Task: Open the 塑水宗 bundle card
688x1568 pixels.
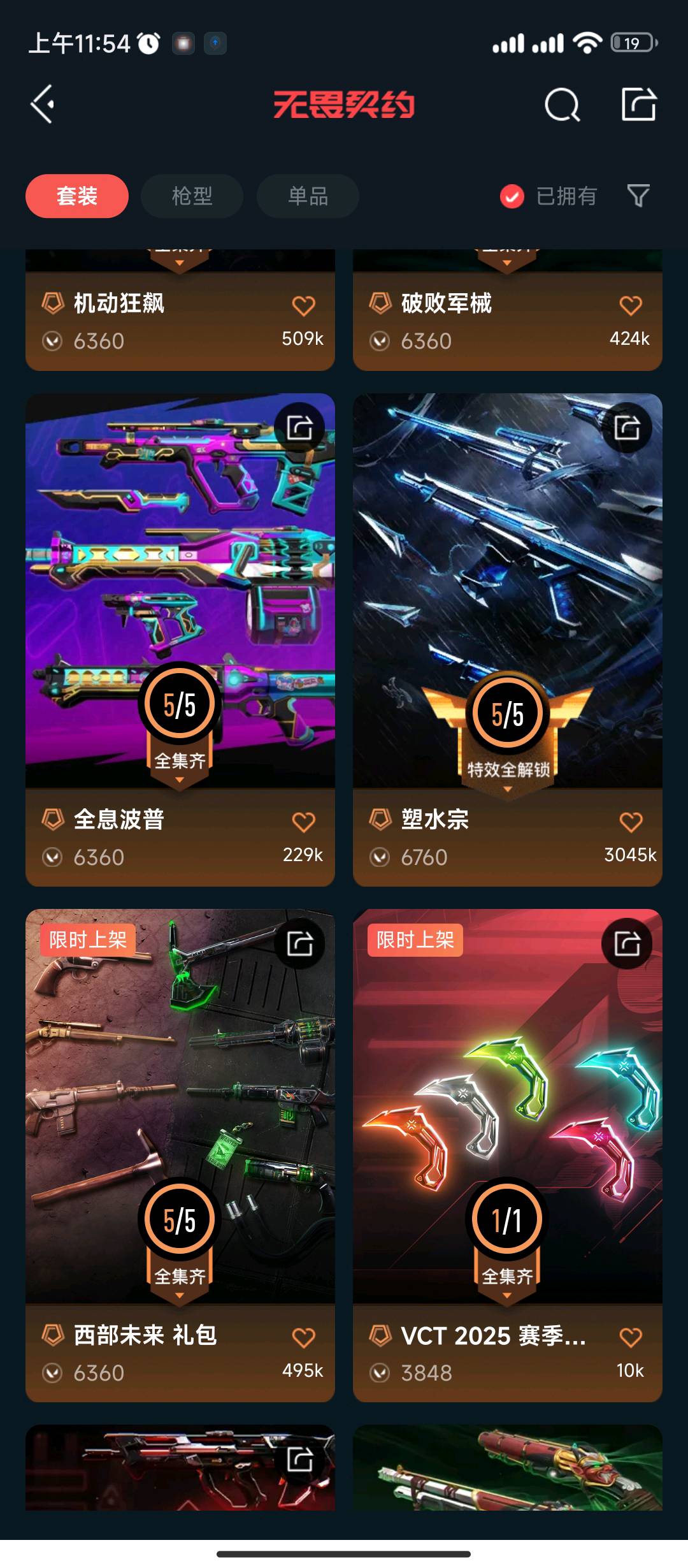Action: coord(507,593)
